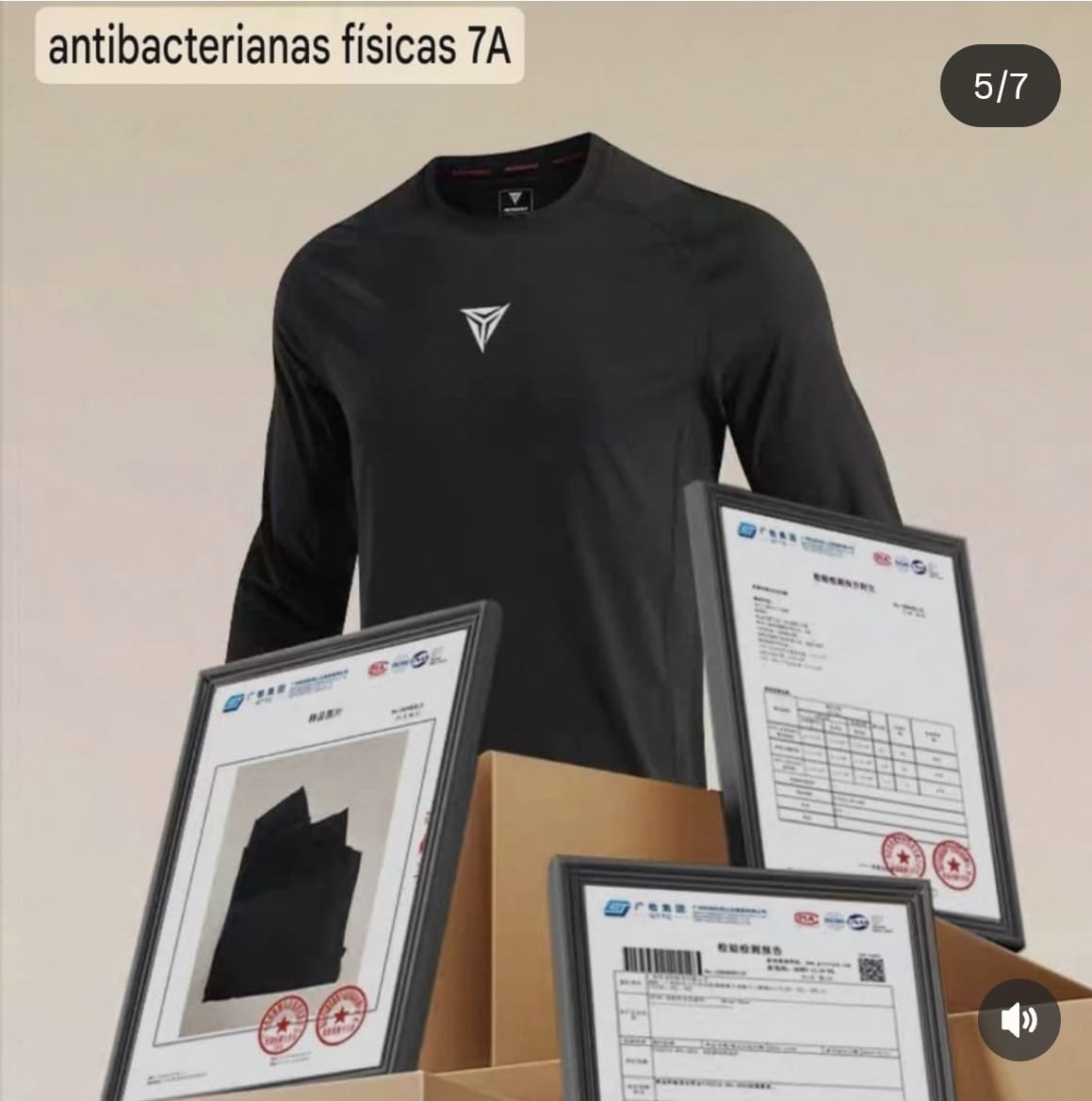Click the red CMA accreditation mark on the bottom report
This screenshot has height=1101, width=1092.
807,917
